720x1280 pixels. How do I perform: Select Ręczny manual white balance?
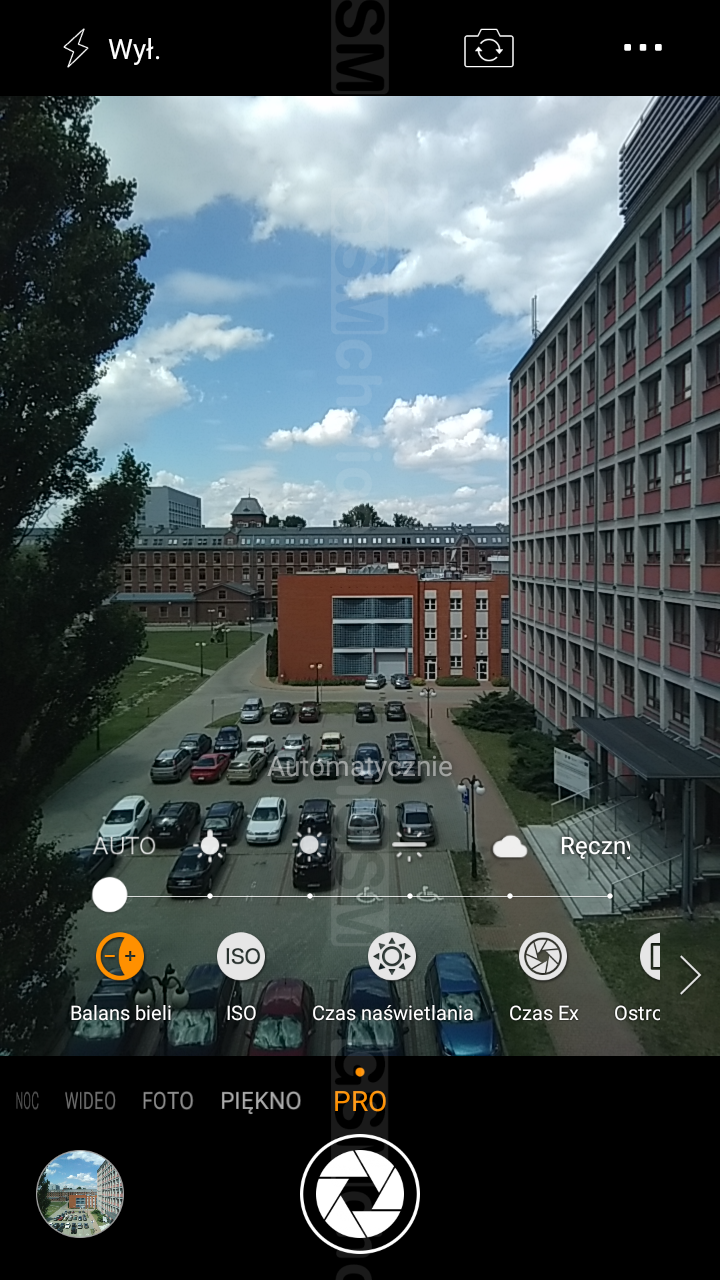pyautogui.click(x=594, y=846)
